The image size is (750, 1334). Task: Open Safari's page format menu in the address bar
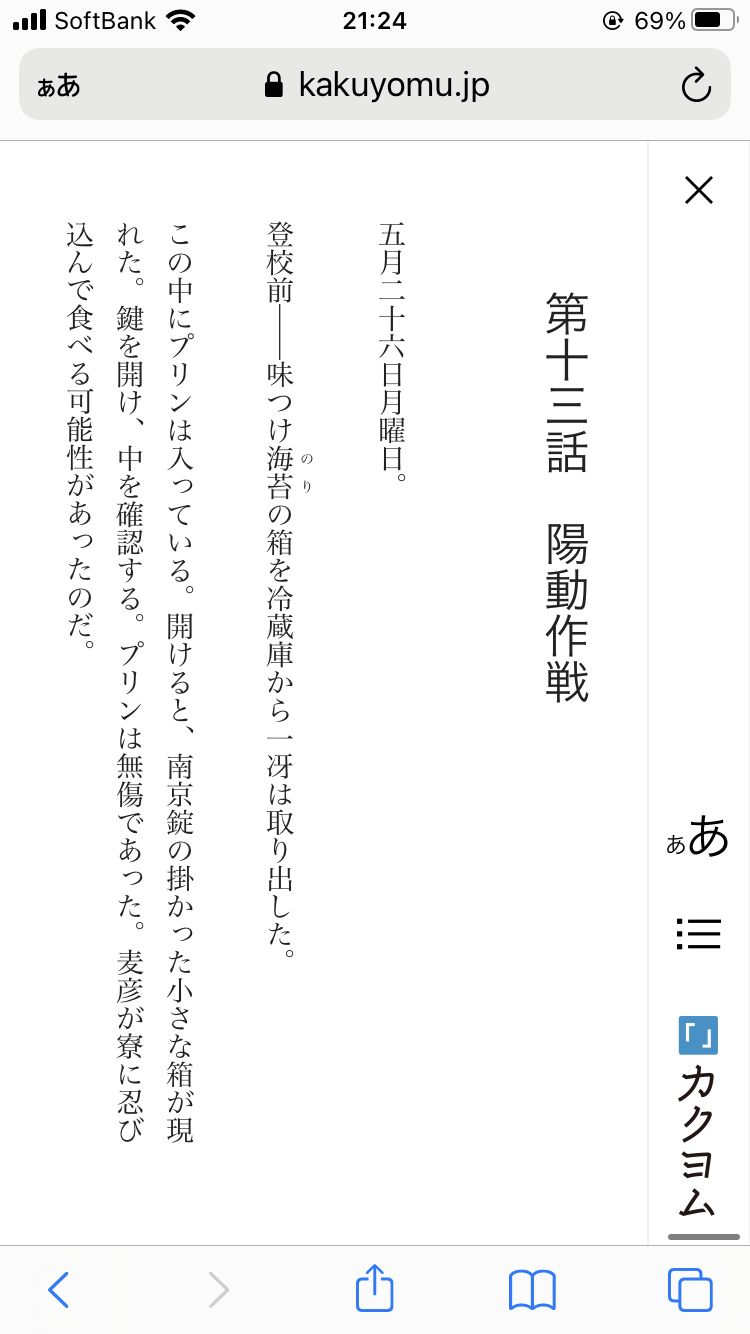(59, 86)
